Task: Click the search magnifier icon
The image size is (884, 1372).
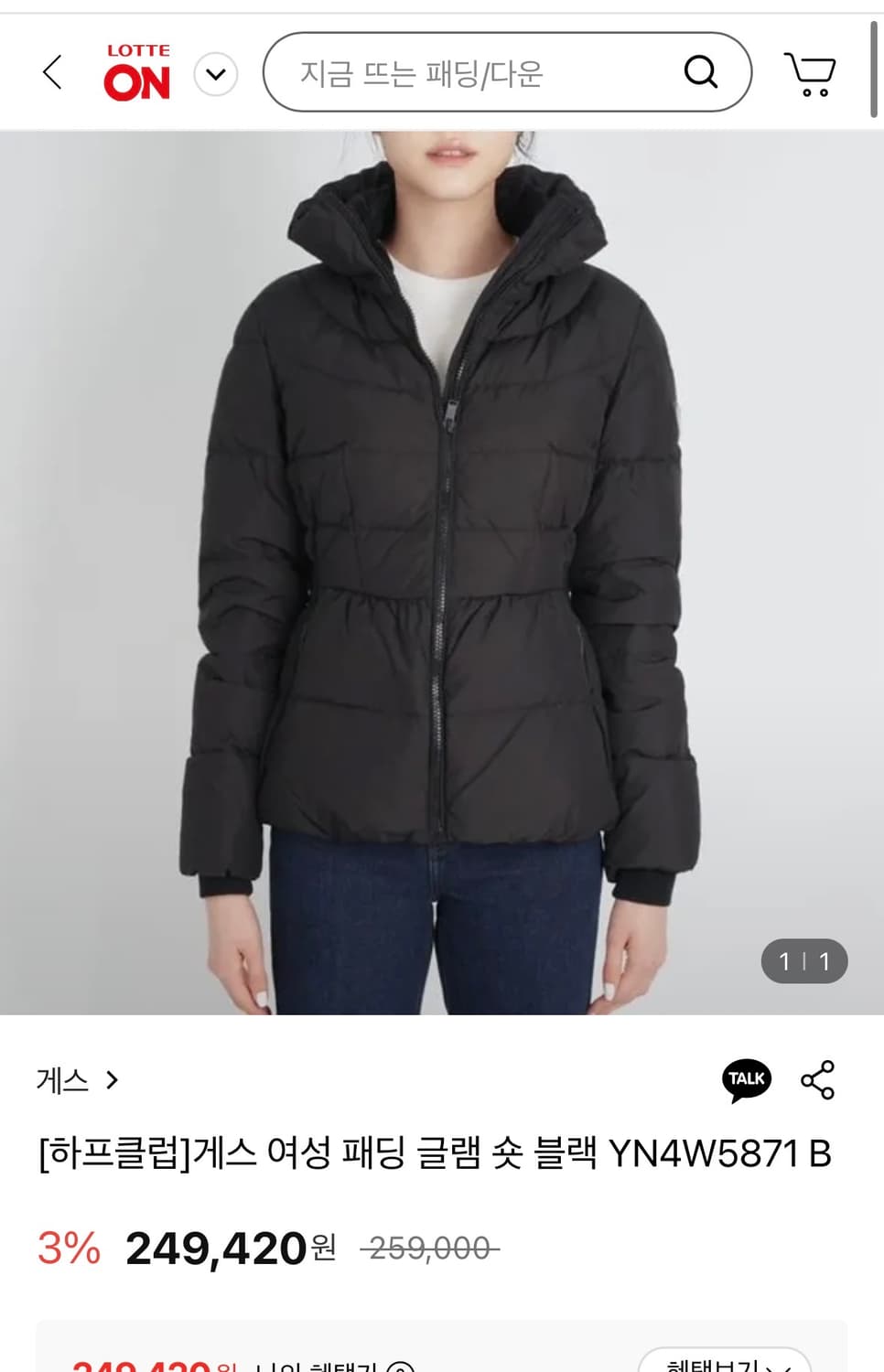Action: 702,72
